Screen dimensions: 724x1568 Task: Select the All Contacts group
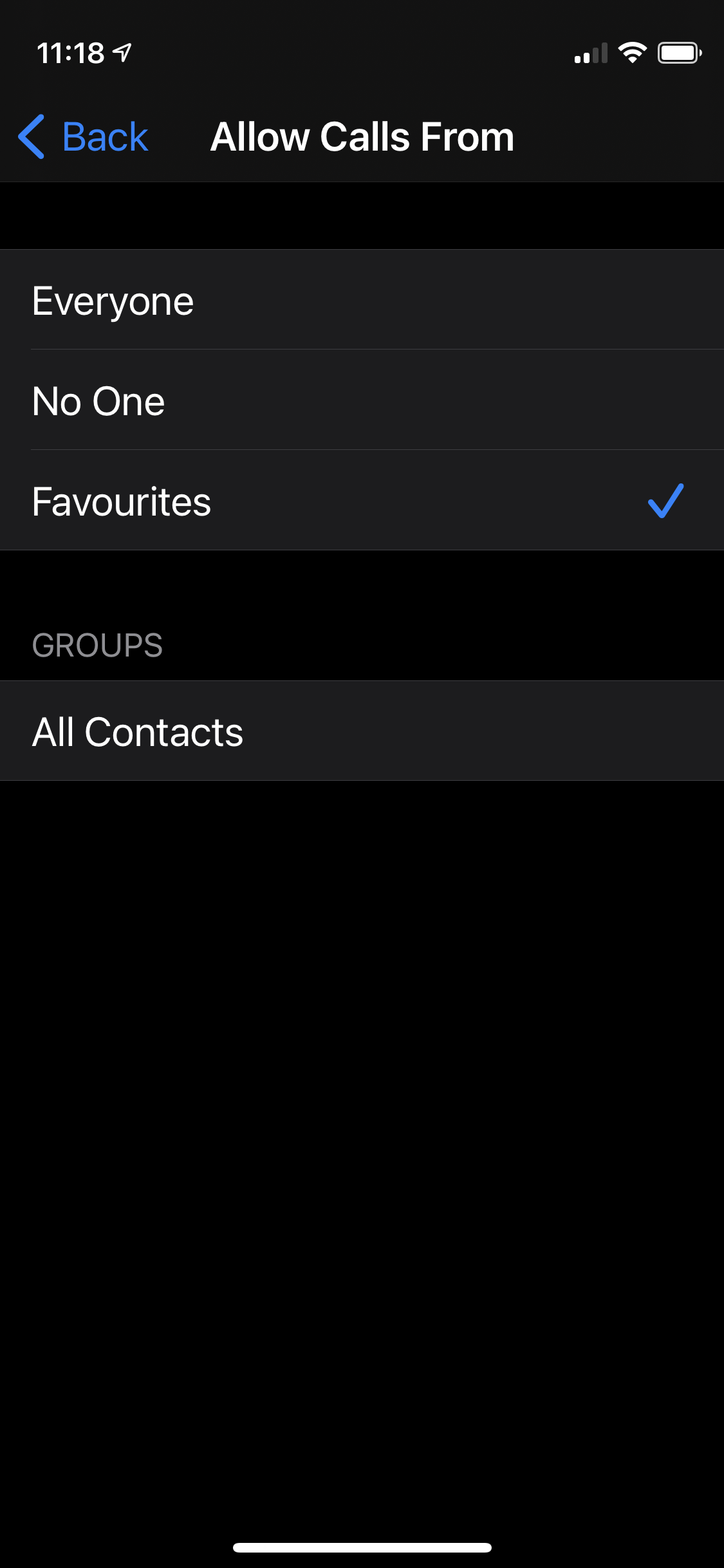coord(362,731)
